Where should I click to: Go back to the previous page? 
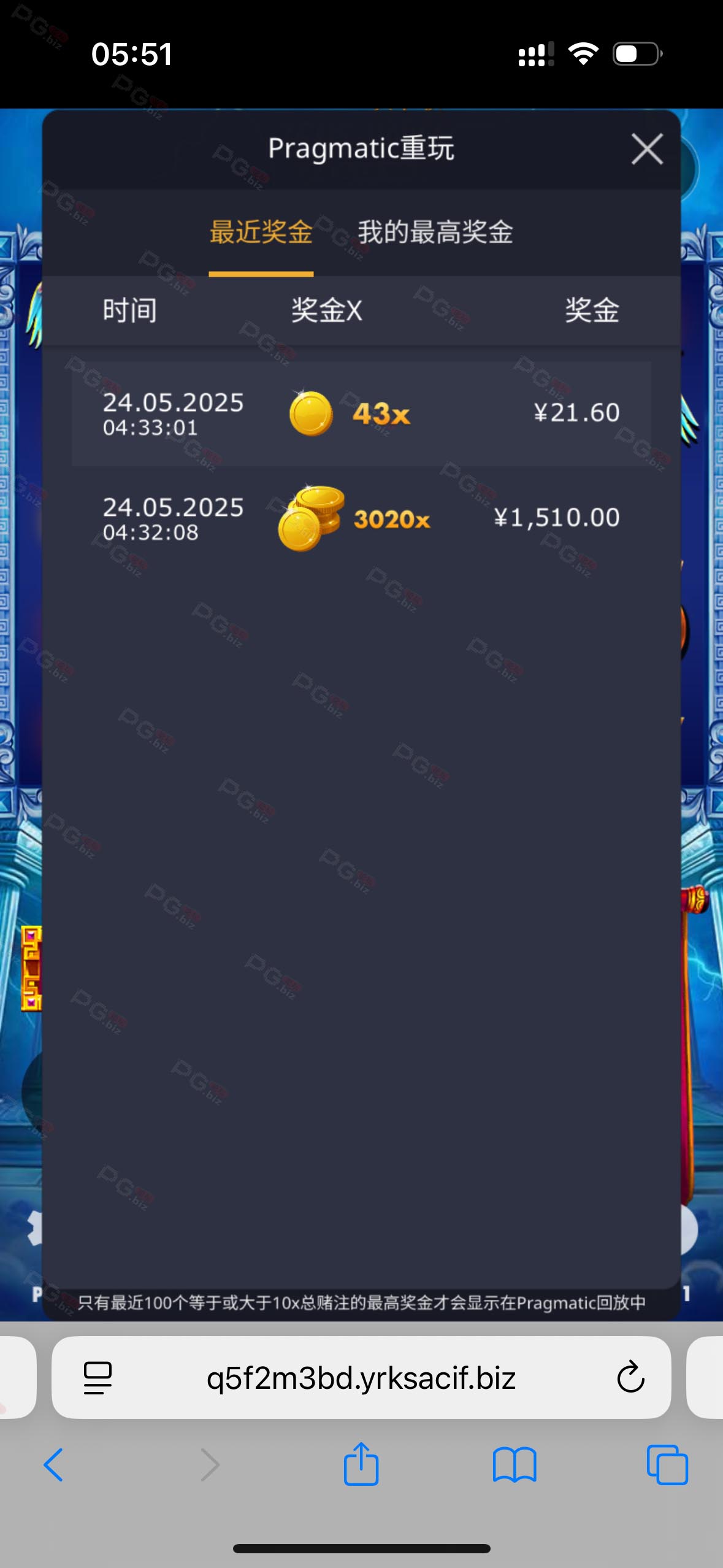click(53, 1465)
